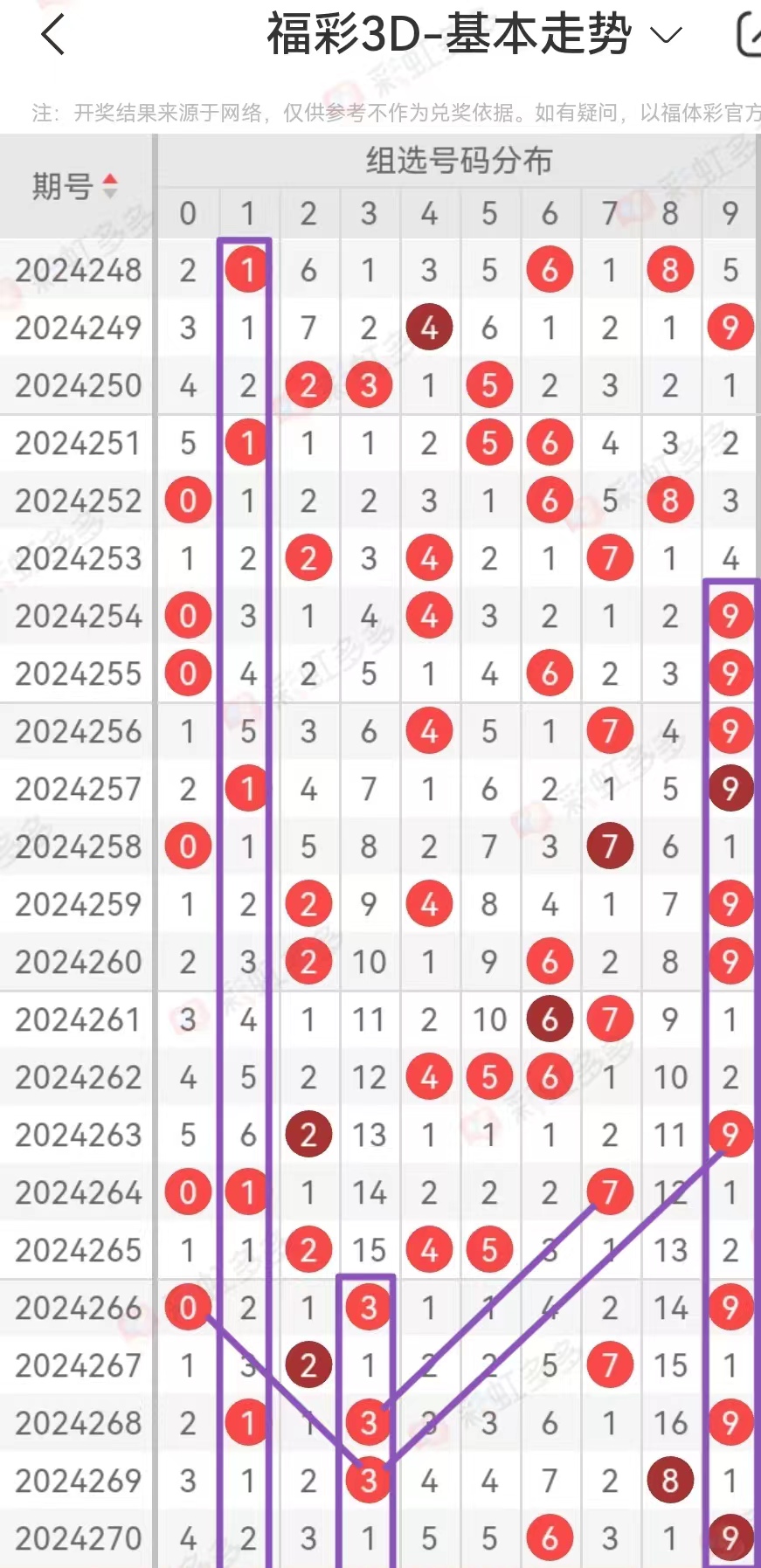The height and width of the screenshot is (1568, 761).
Task: Open the share icon at top right
Action: pyautogui.click(x=750, y=35)
